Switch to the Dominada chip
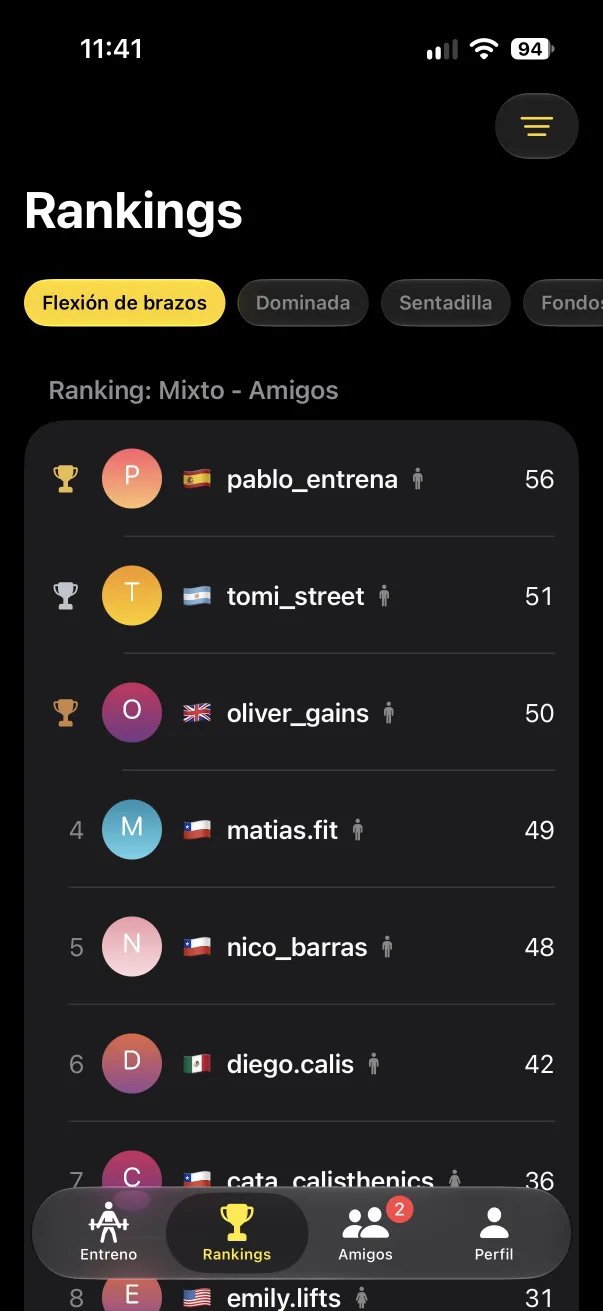Viewport: 603px width, 1311px height. click(303, 303)
